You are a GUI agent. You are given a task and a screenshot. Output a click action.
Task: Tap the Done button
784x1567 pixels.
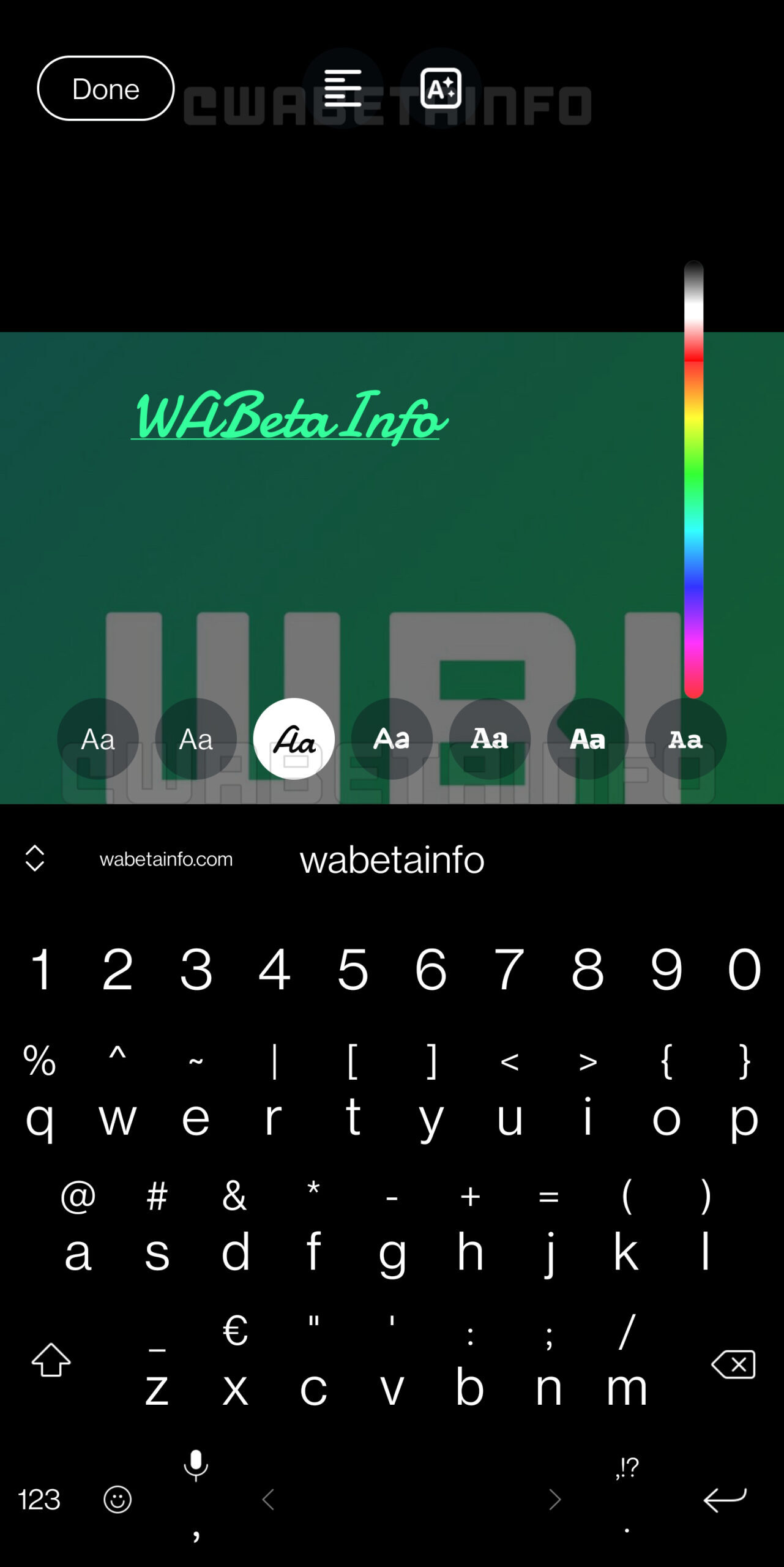coord(105,89)
